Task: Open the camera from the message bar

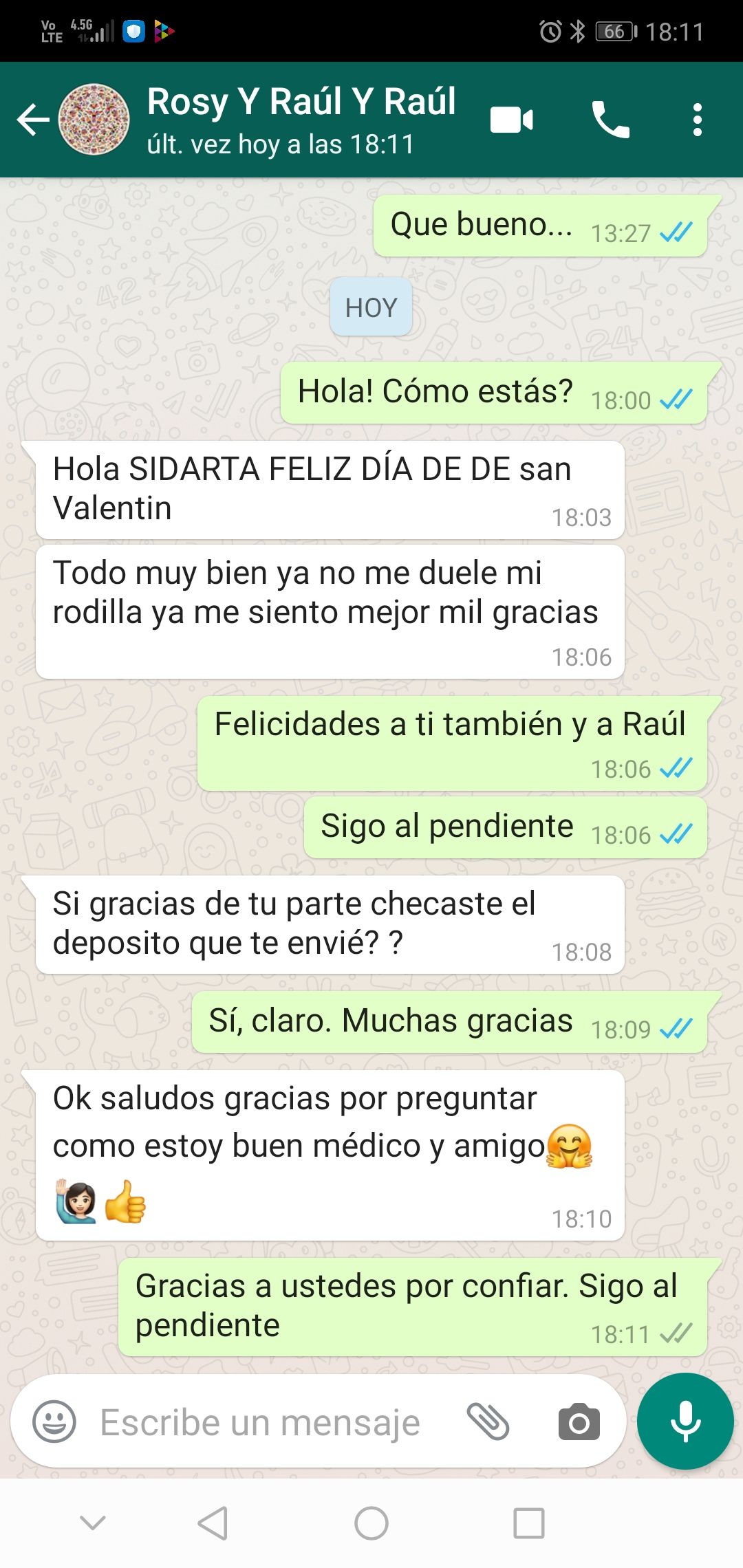Action: coord(579,1422)
